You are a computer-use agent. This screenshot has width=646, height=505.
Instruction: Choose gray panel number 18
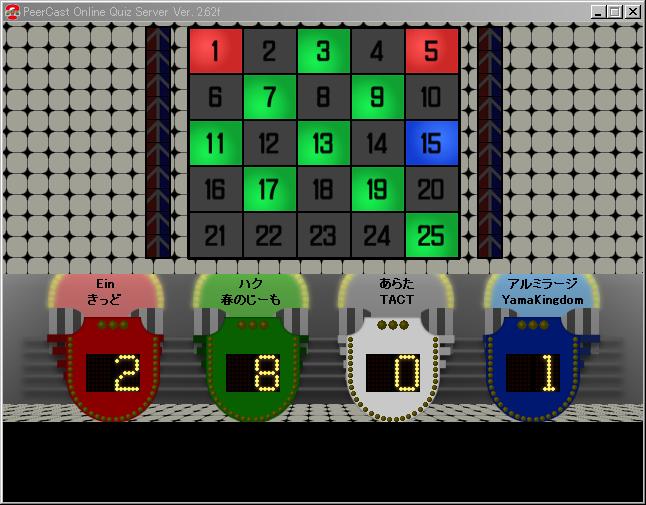coord(323,189)
